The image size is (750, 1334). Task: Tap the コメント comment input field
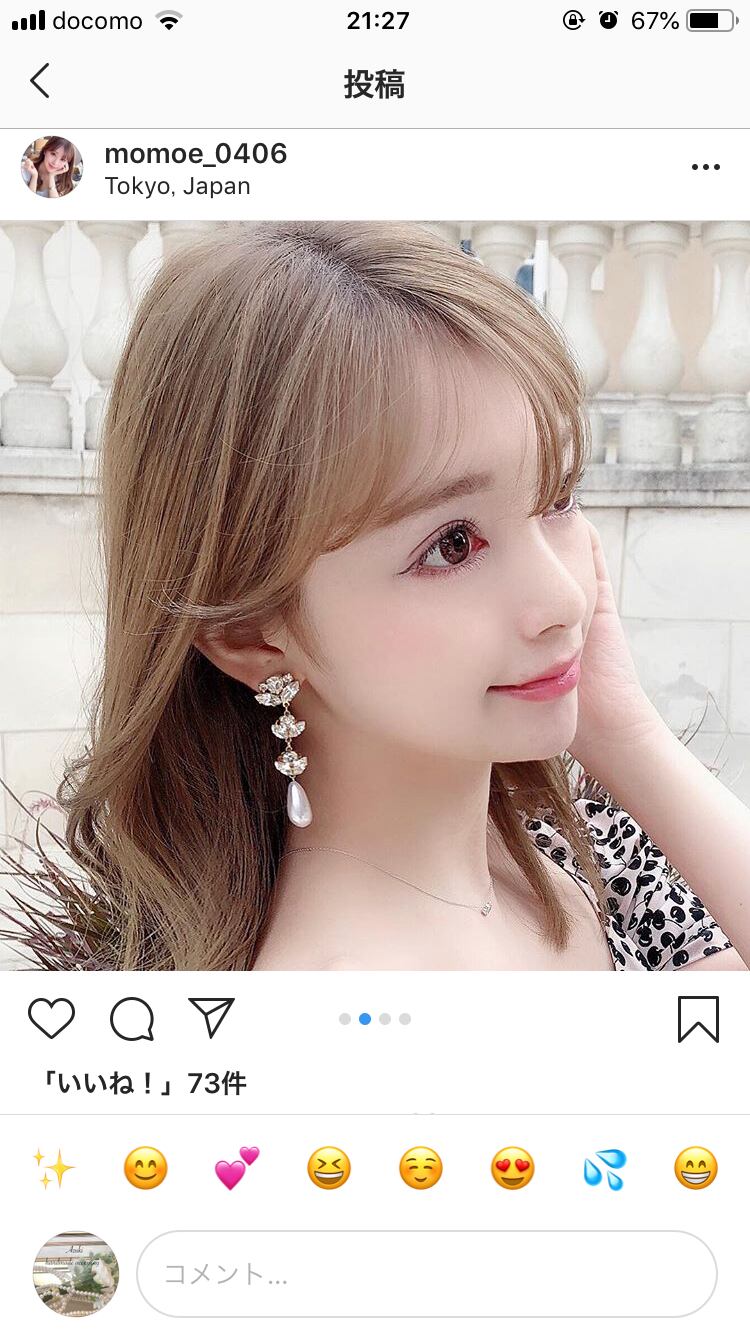click(427, 1274)
